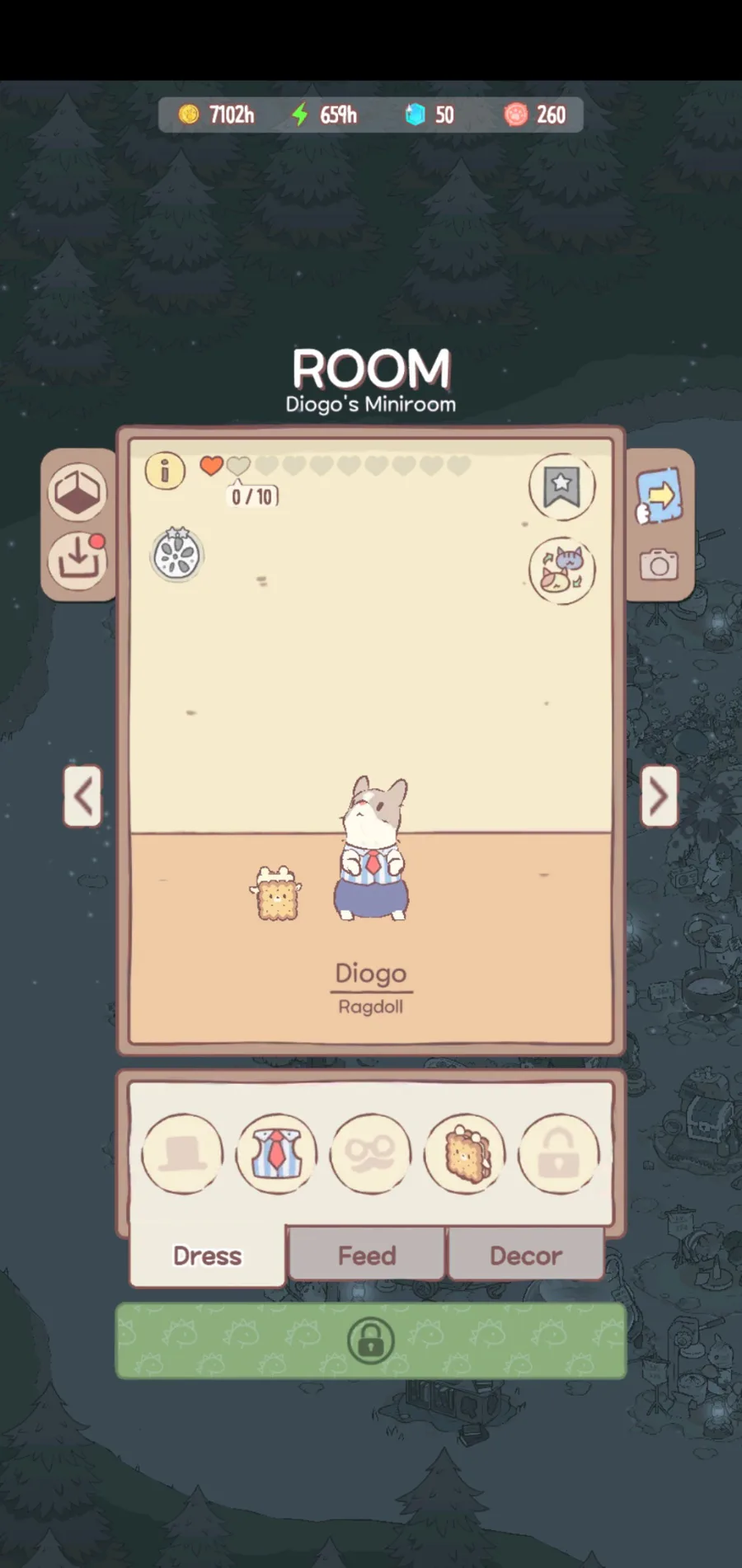Open the download tray with red dot
Screen dimensions: 742x1568
click(77, 561)
